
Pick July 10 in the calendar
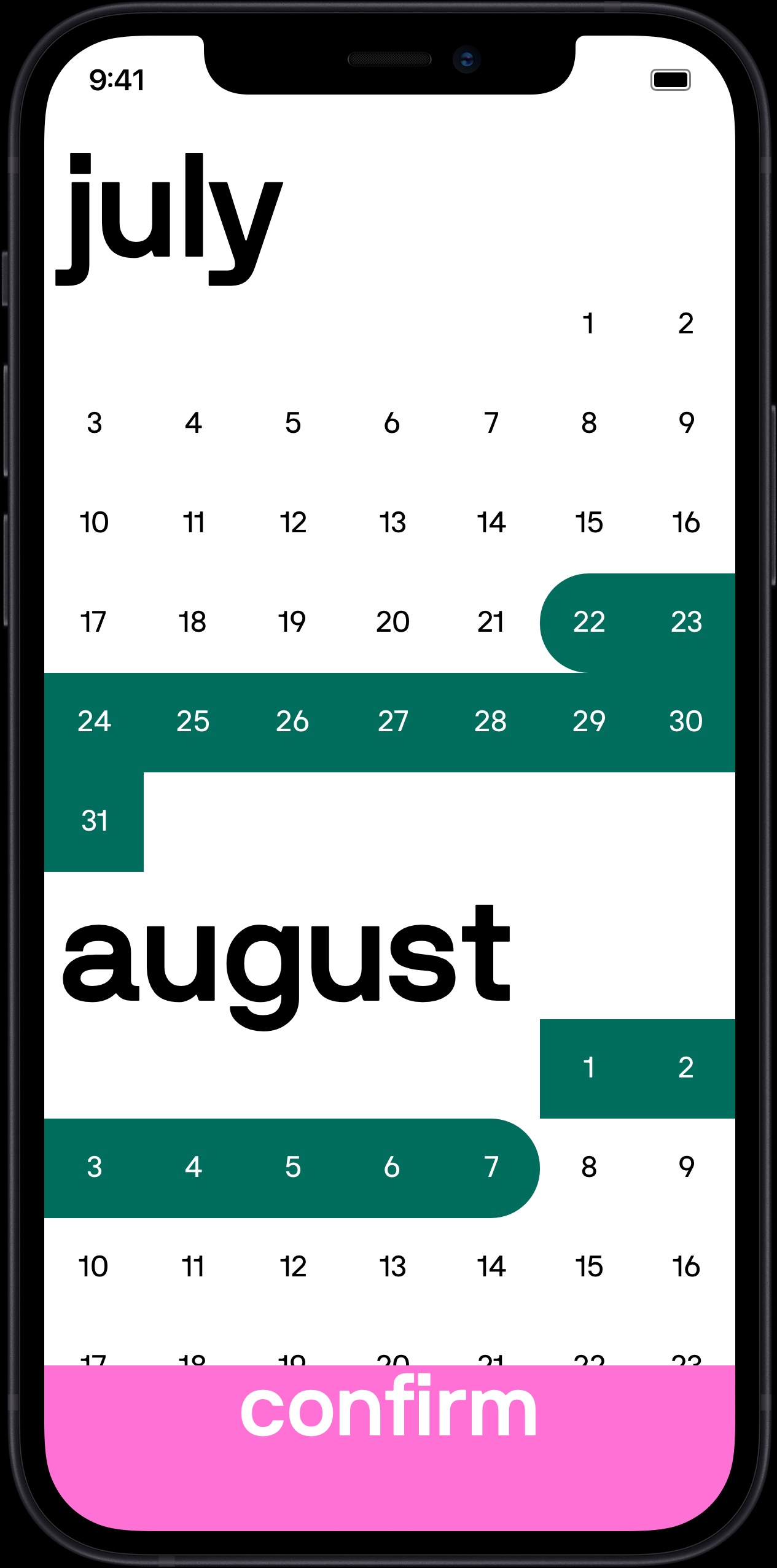click(94, 523)
